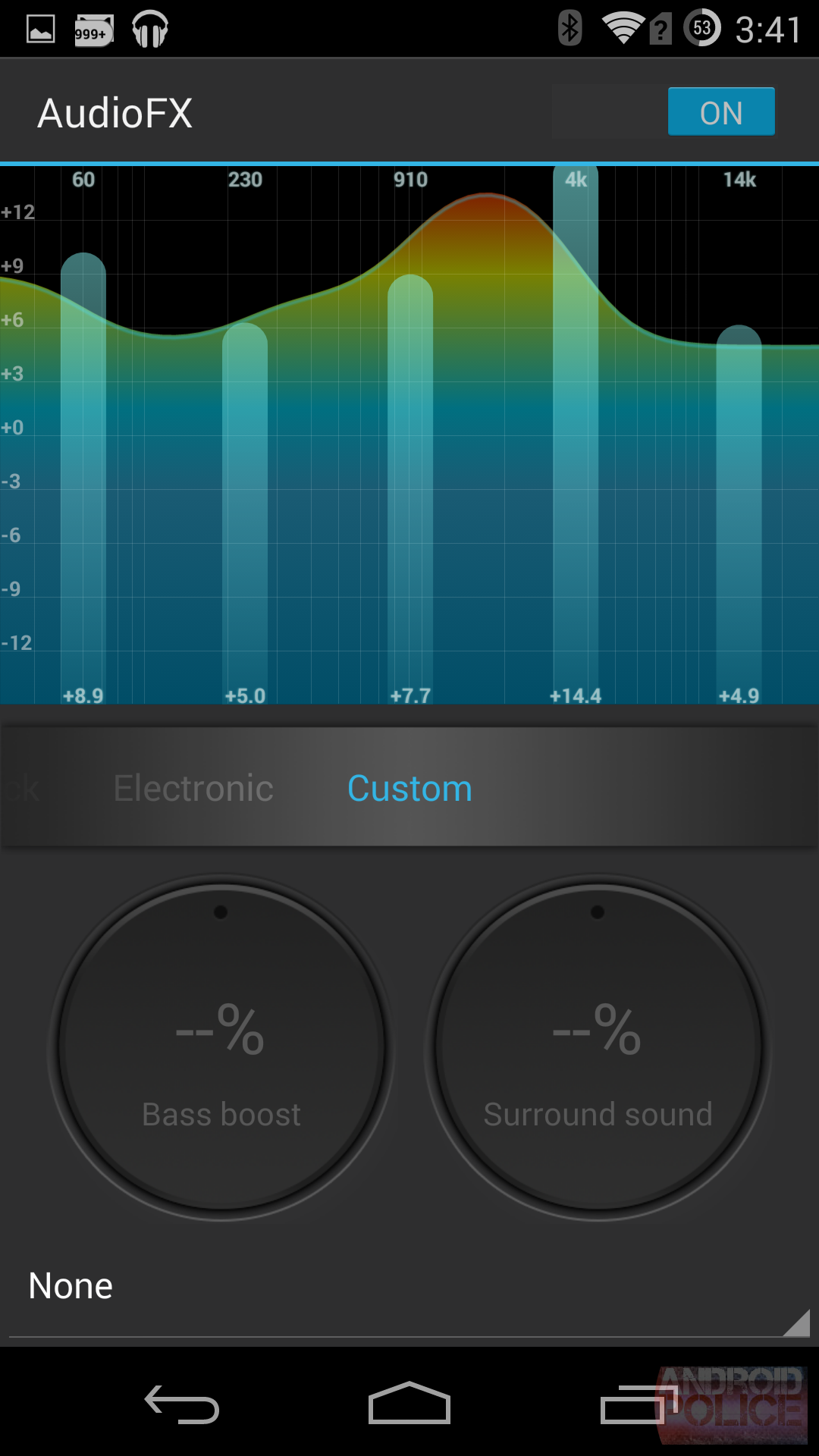819x1456 pixels.
Task: Tap the 14k equalizer band
Action: [739, 508]
